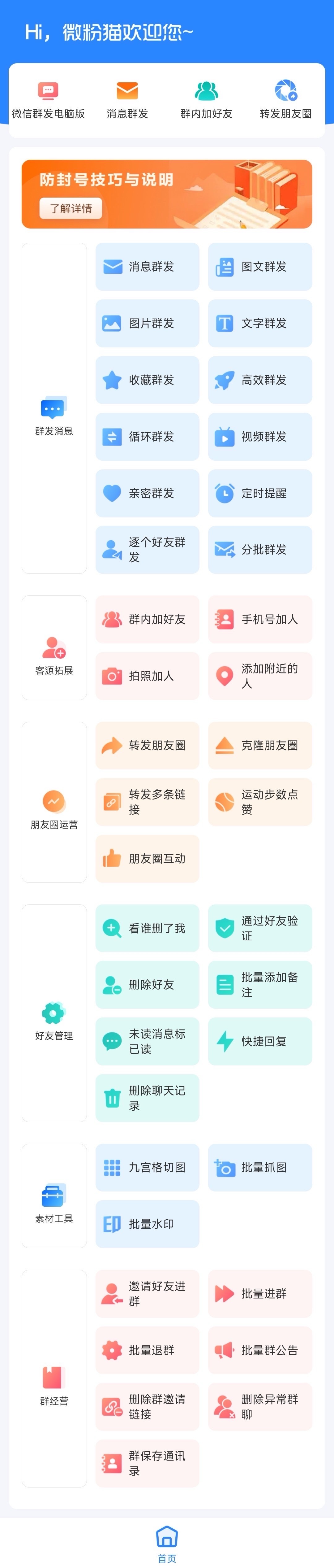Select 收藏群发
Screen dimensions: 334x1568
point(147,380)
